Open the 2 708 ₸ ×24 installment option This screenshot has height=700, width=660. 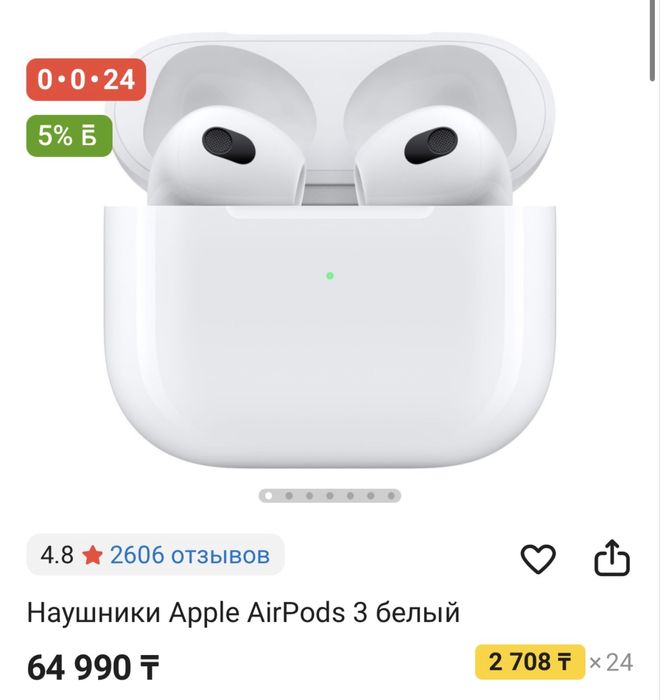(x=529, y=661)
